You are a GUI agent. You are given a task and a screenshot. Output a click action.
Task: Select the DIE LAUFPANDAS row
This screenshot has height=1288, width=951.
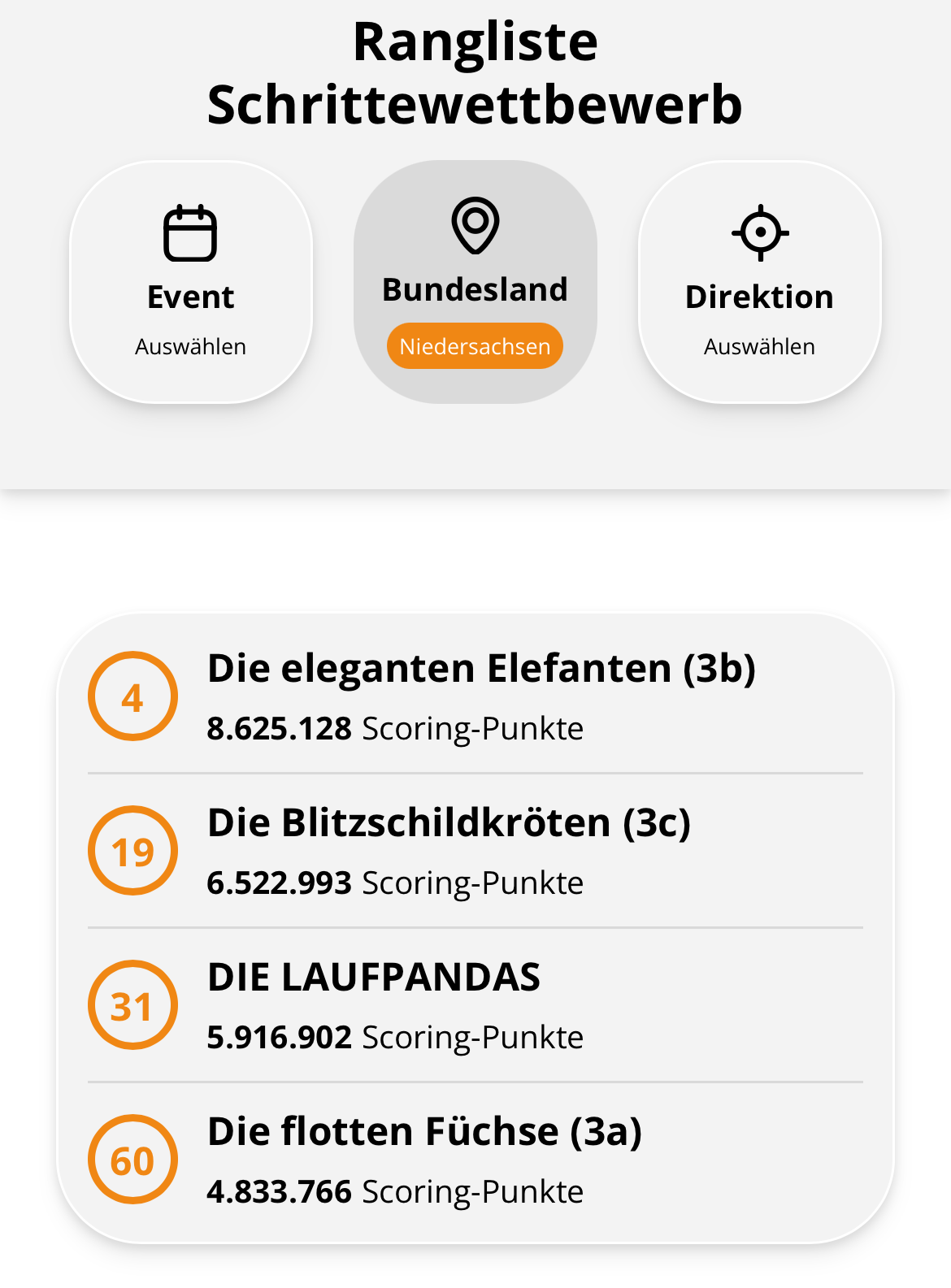point(475,1005)
